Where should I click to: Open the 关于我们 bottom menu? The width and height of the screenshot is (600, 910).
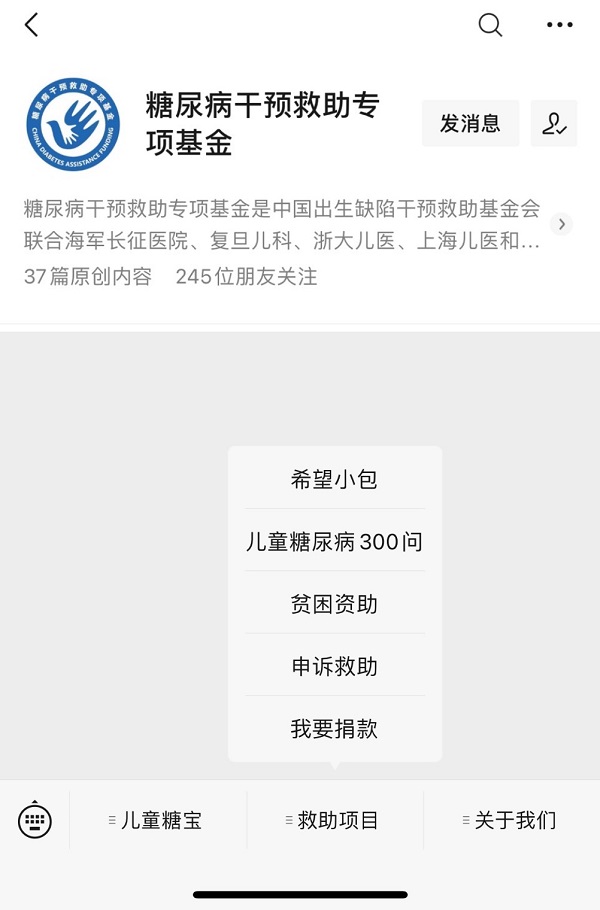[x=512, y=821]
